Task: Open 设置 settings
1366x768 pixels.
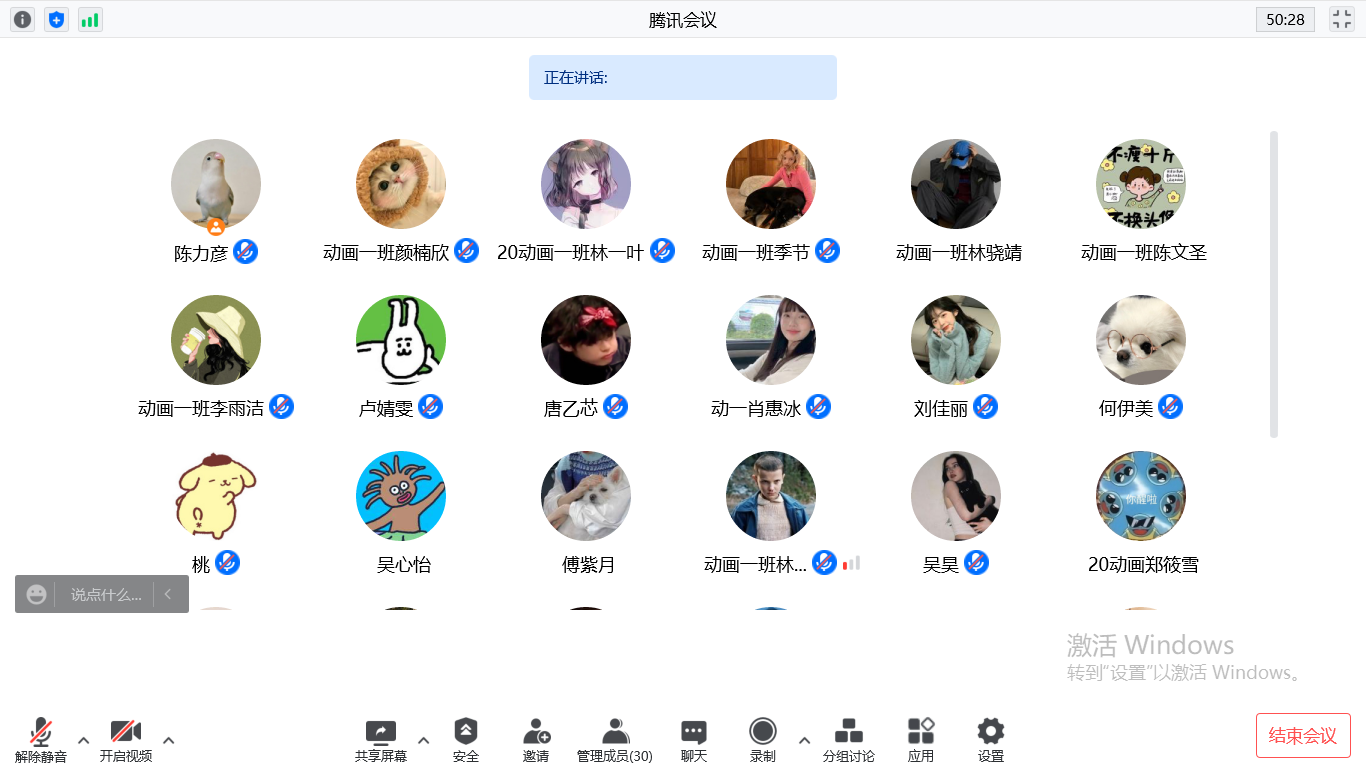Action: point(991,740)
